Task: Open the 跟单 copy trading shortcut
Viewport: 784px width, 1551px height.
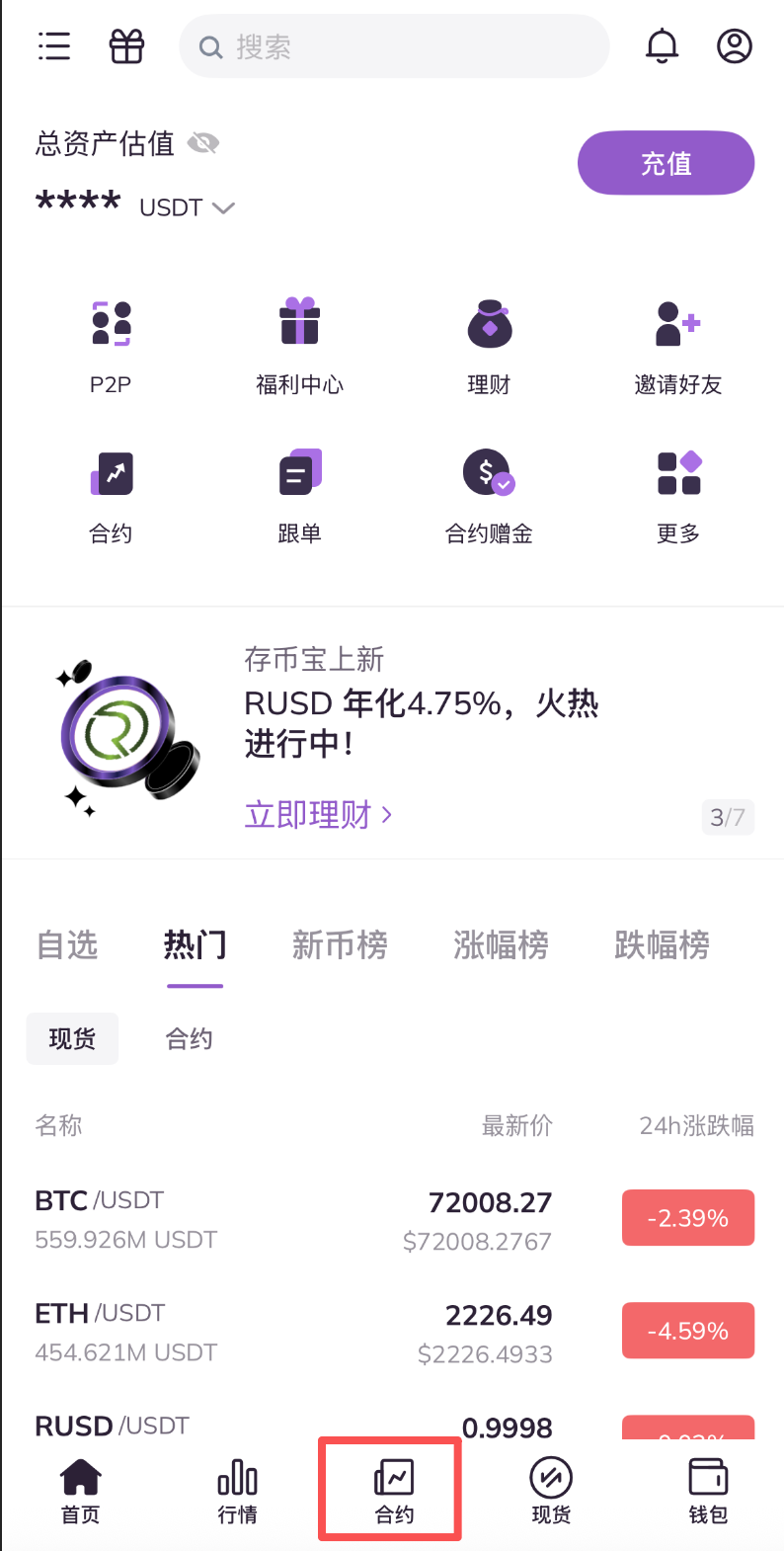Action: 299,494
